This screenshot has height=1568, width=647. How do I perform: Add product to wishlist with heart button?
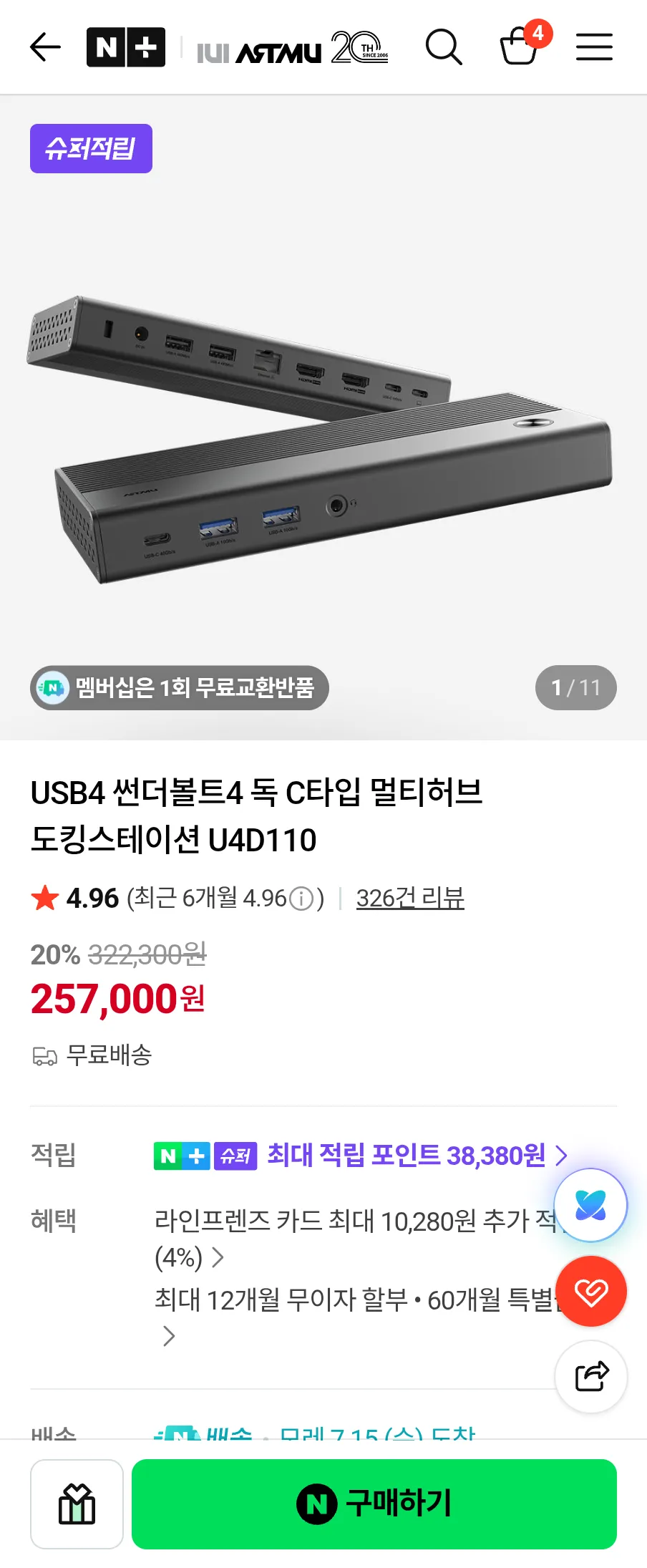click(591, 1291)
